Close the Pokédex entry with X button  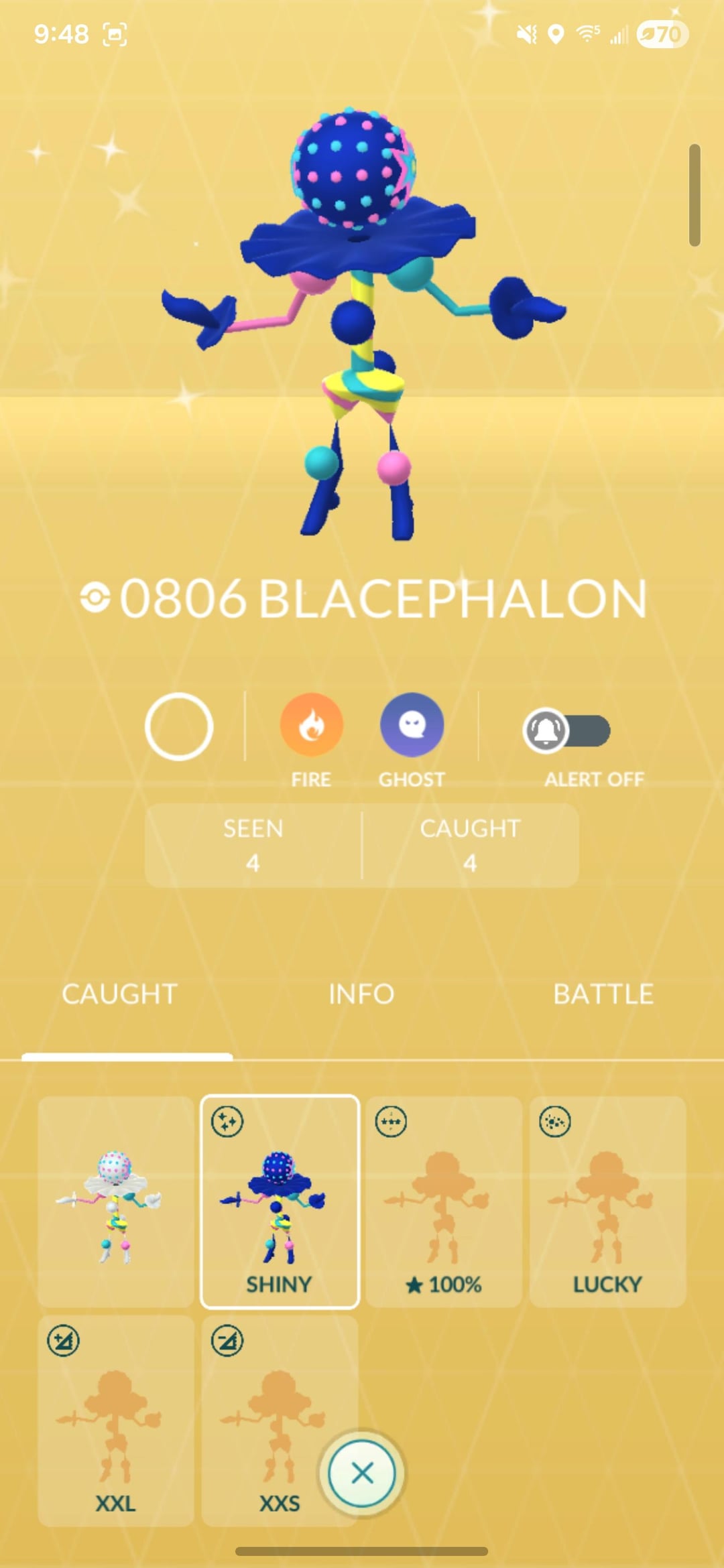tap(362, 1473)
